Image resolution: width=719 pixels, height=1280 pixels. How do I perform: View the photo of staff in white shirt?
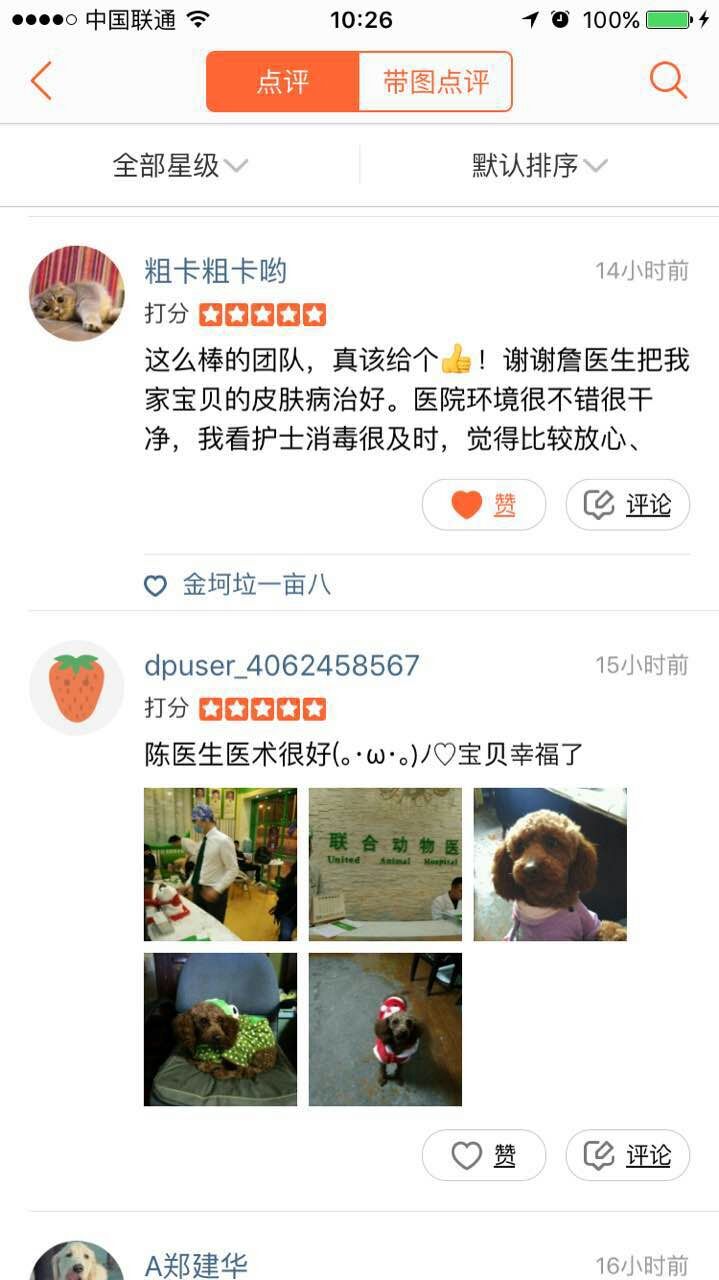tap(220, 864)
